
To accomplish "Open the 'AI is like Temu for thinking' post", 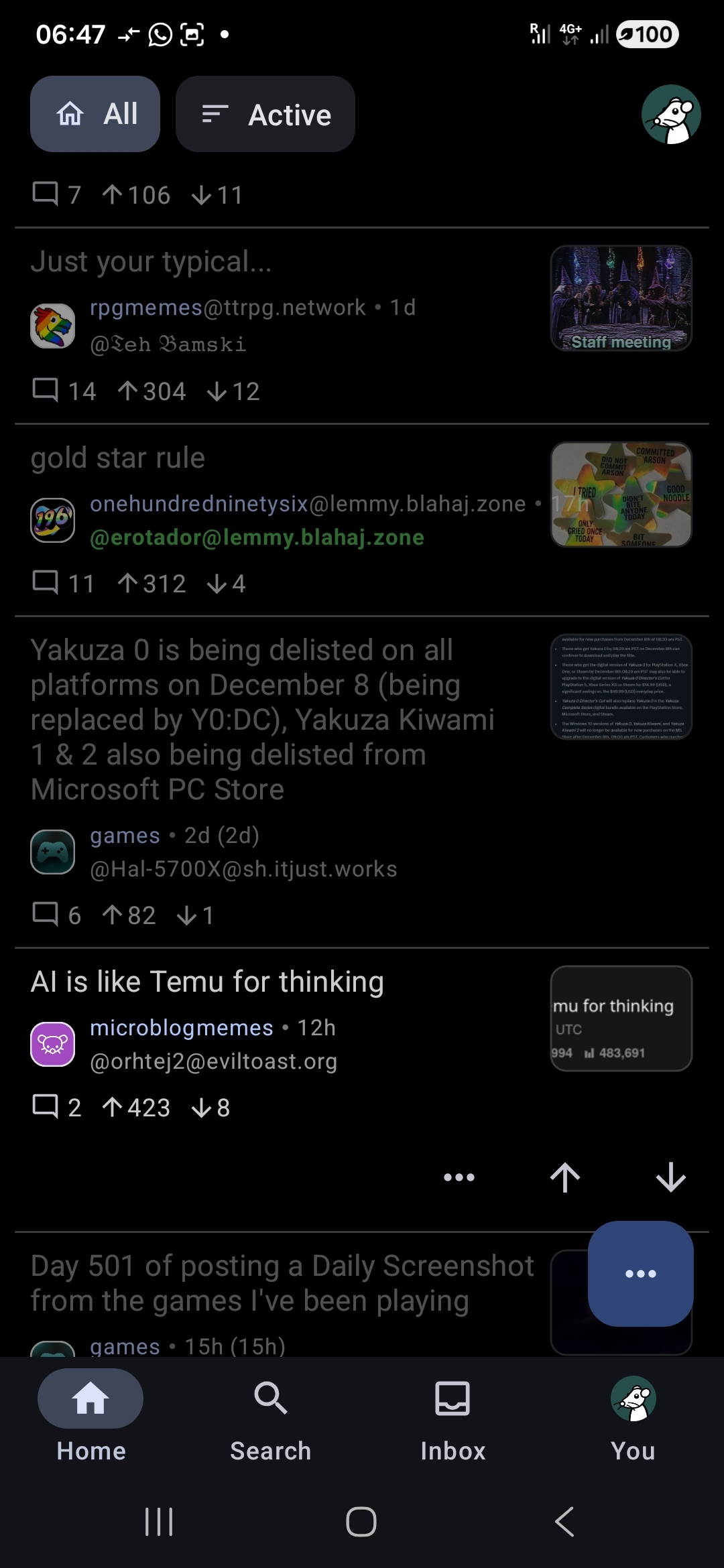I will click(208, 982).
